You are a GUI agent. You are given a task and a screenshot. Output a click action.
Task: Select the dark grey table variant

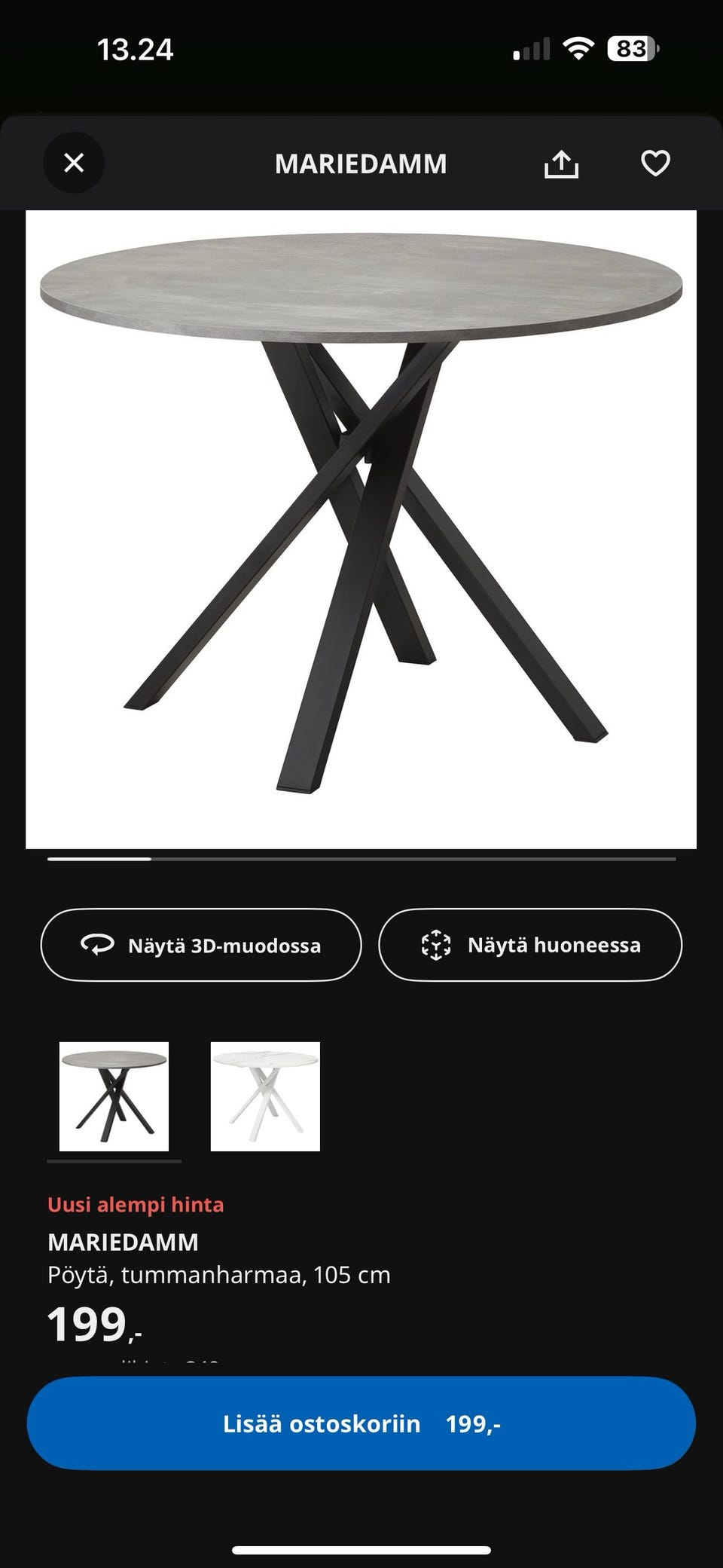tap(114, 1096)
